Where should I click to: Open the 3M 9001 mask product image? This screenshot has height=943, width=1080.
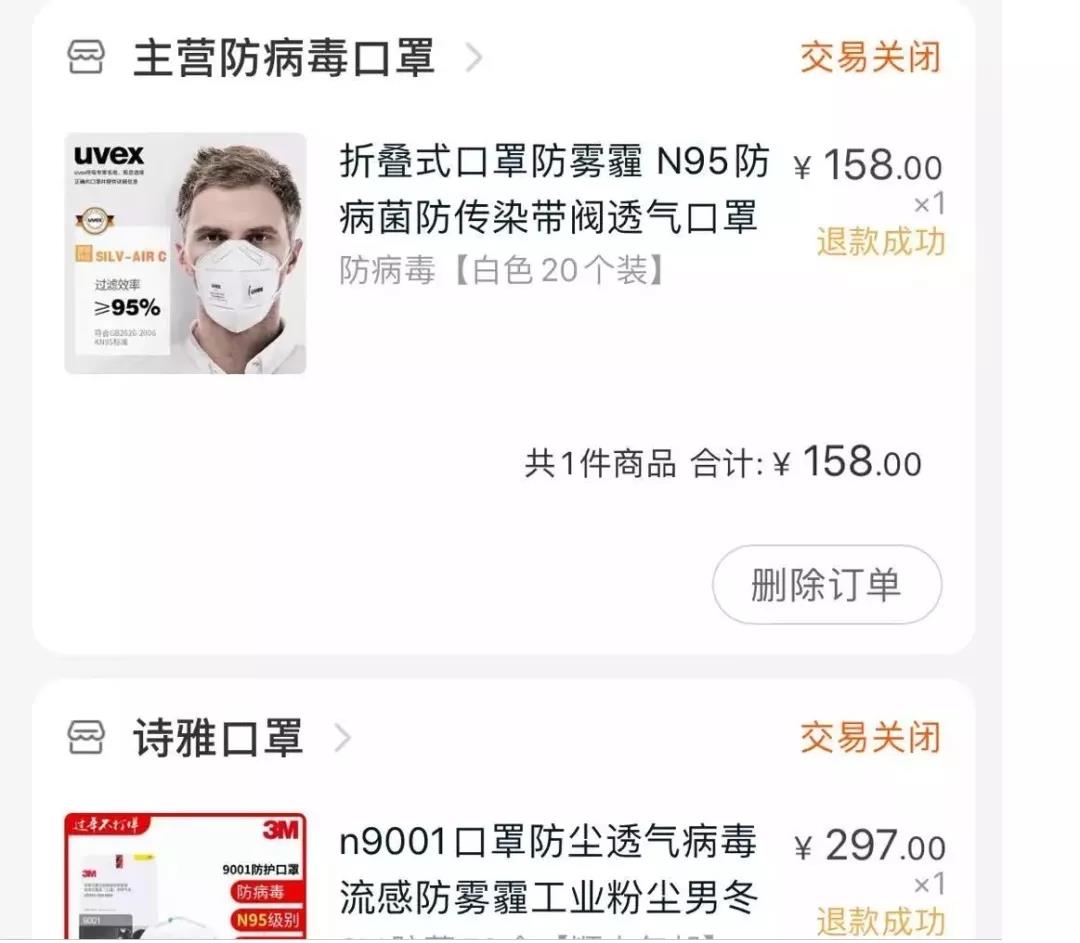(186, 877)
